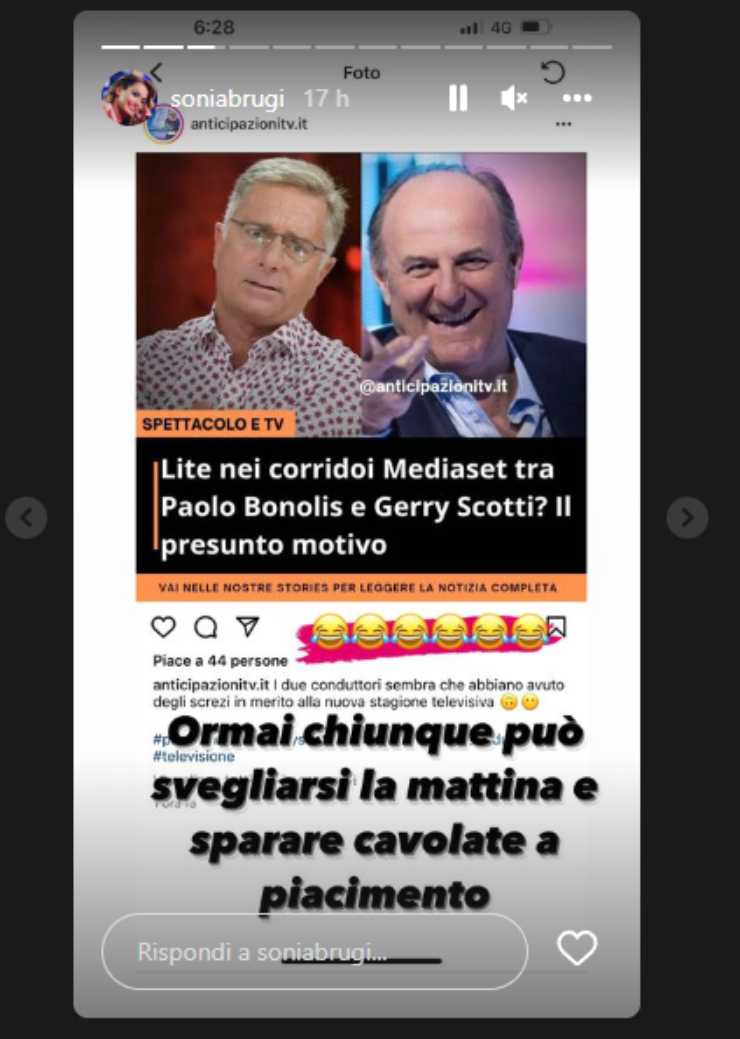Unmute the story audio
The height and width of the screenshot is (1039, 740).
[x=514, y=98]
